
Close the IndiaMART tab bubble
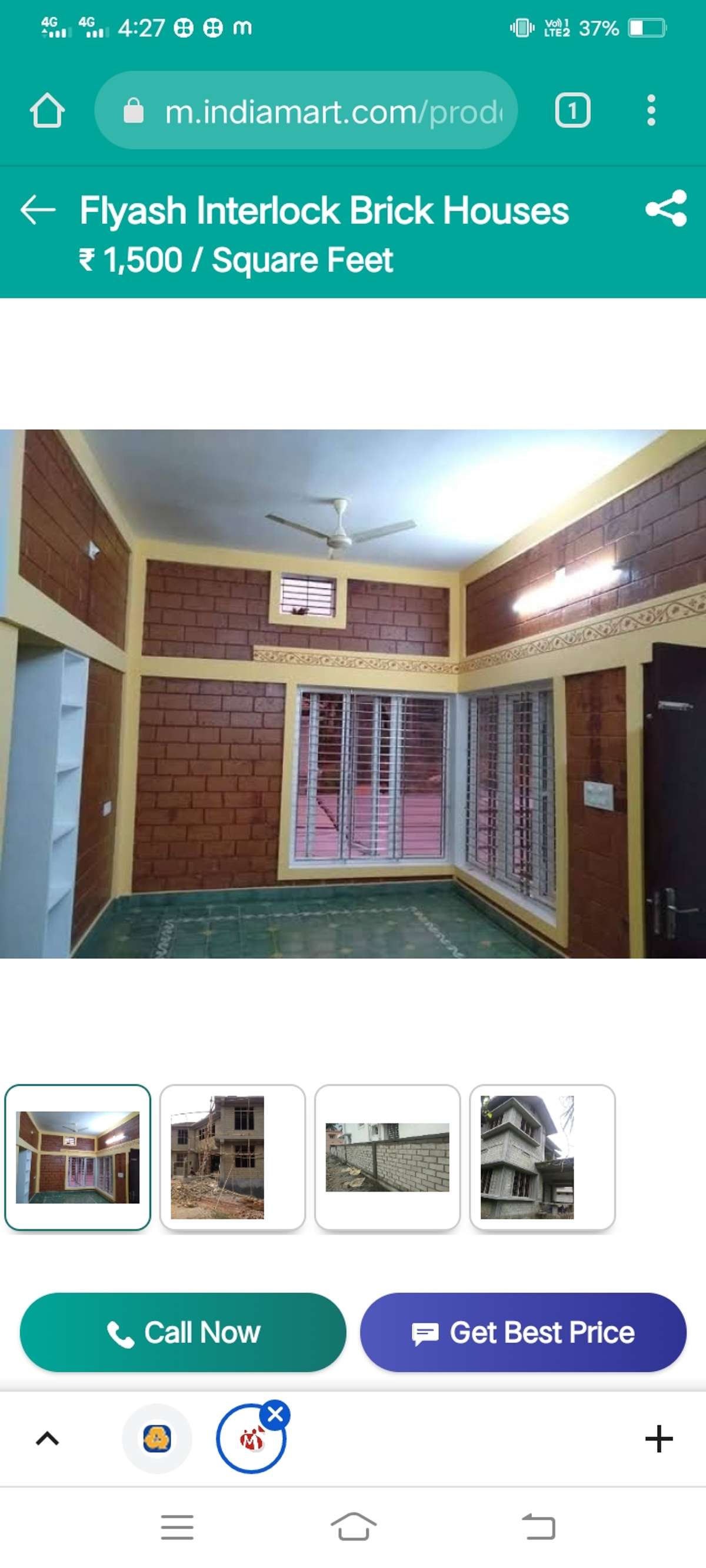pos(275,1415)
